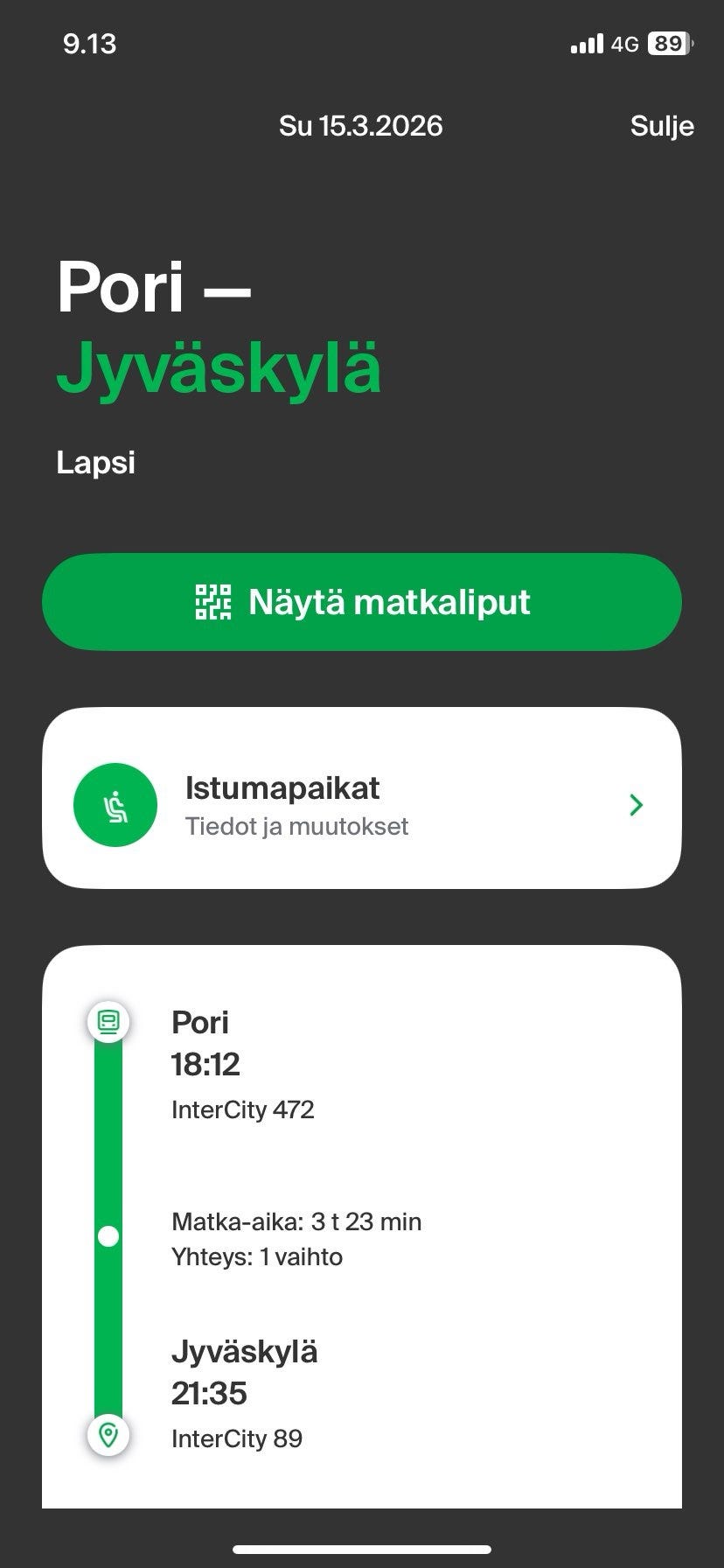This screenshot has height=1568, width=724.
Task: Select the green seat icon for Istumapaikat
Action: pyautogui.click(x=115, y=804)
